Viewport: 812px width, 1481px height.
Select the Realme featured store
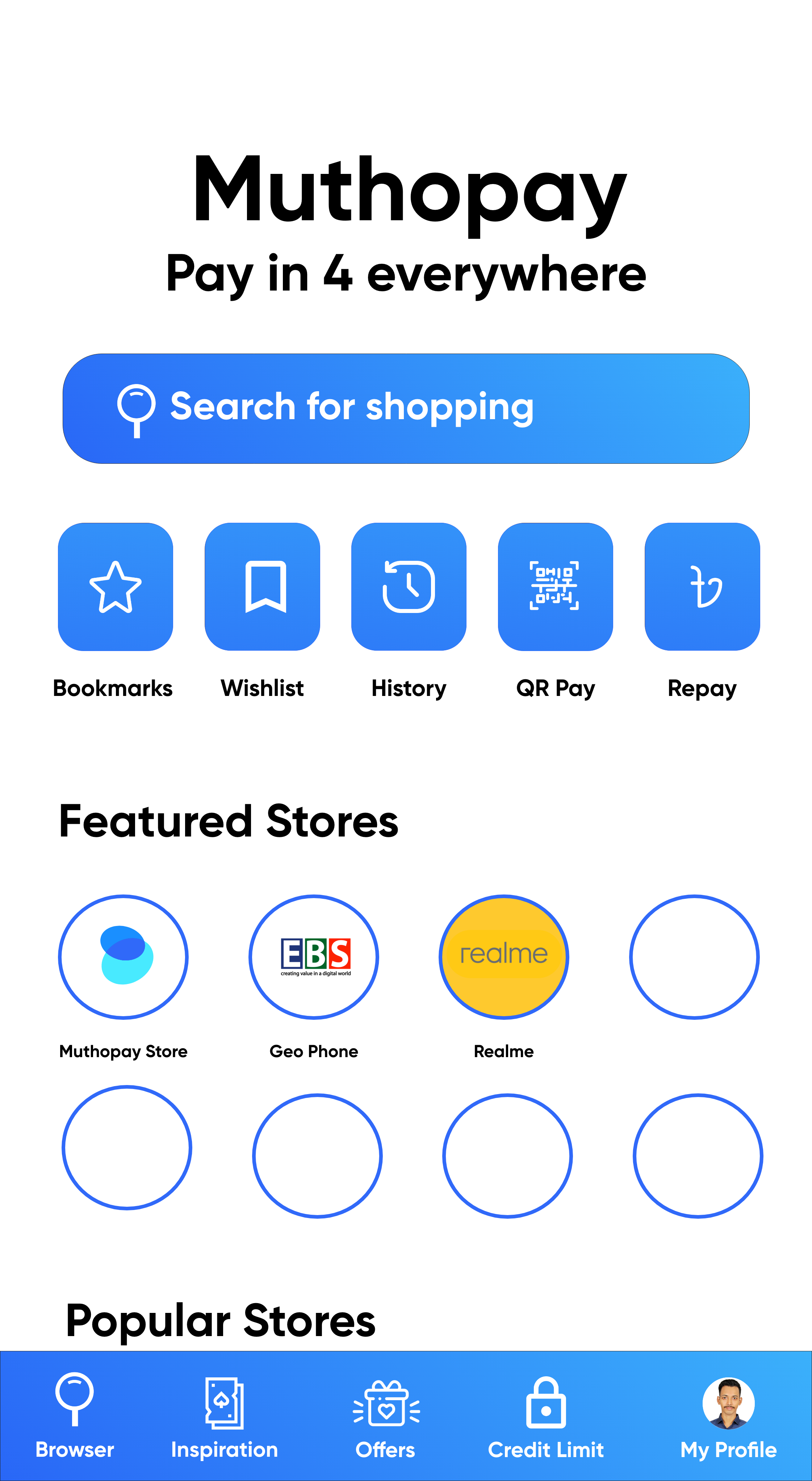[x=503, y=957]
